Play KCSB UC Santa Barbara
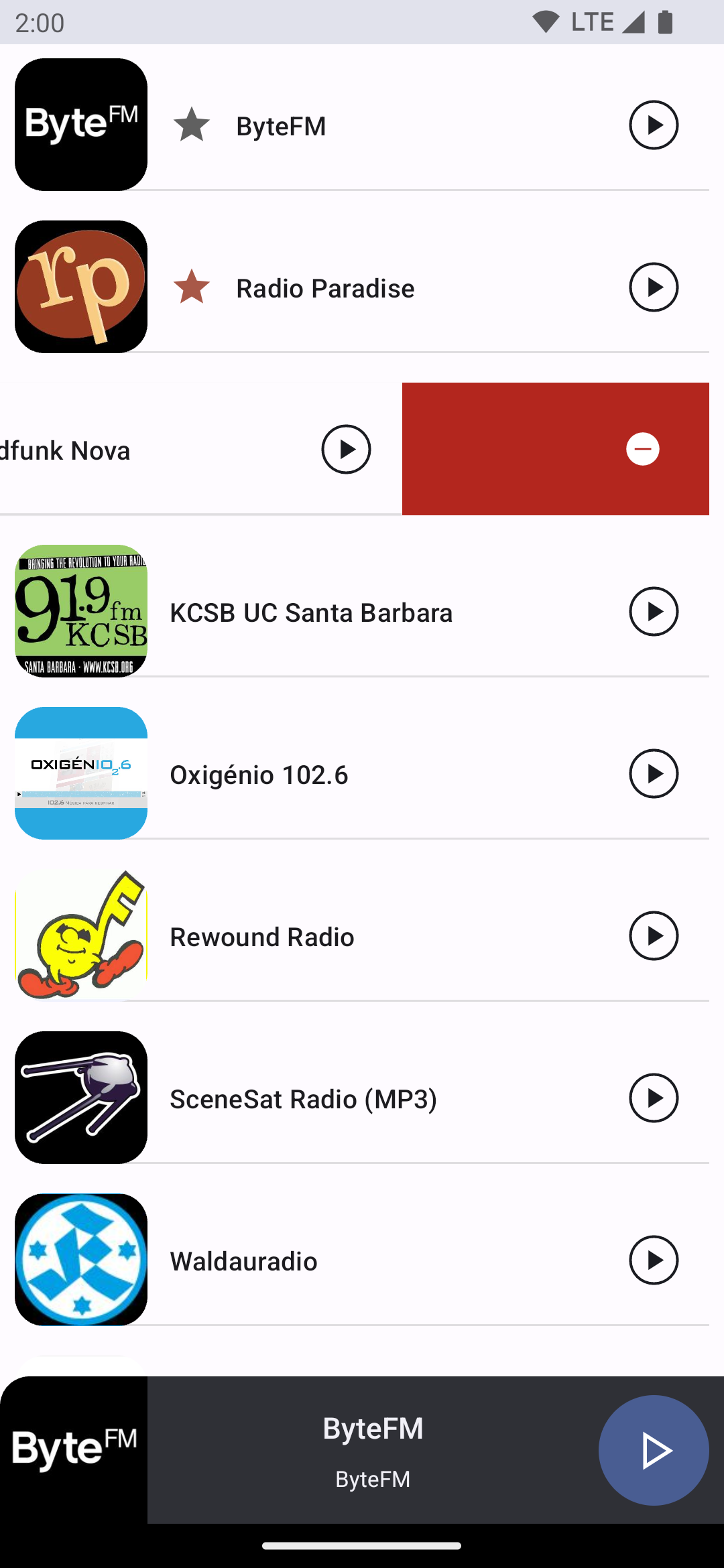The height and width of the screenshot is (1568, 724). pos(654,612)
